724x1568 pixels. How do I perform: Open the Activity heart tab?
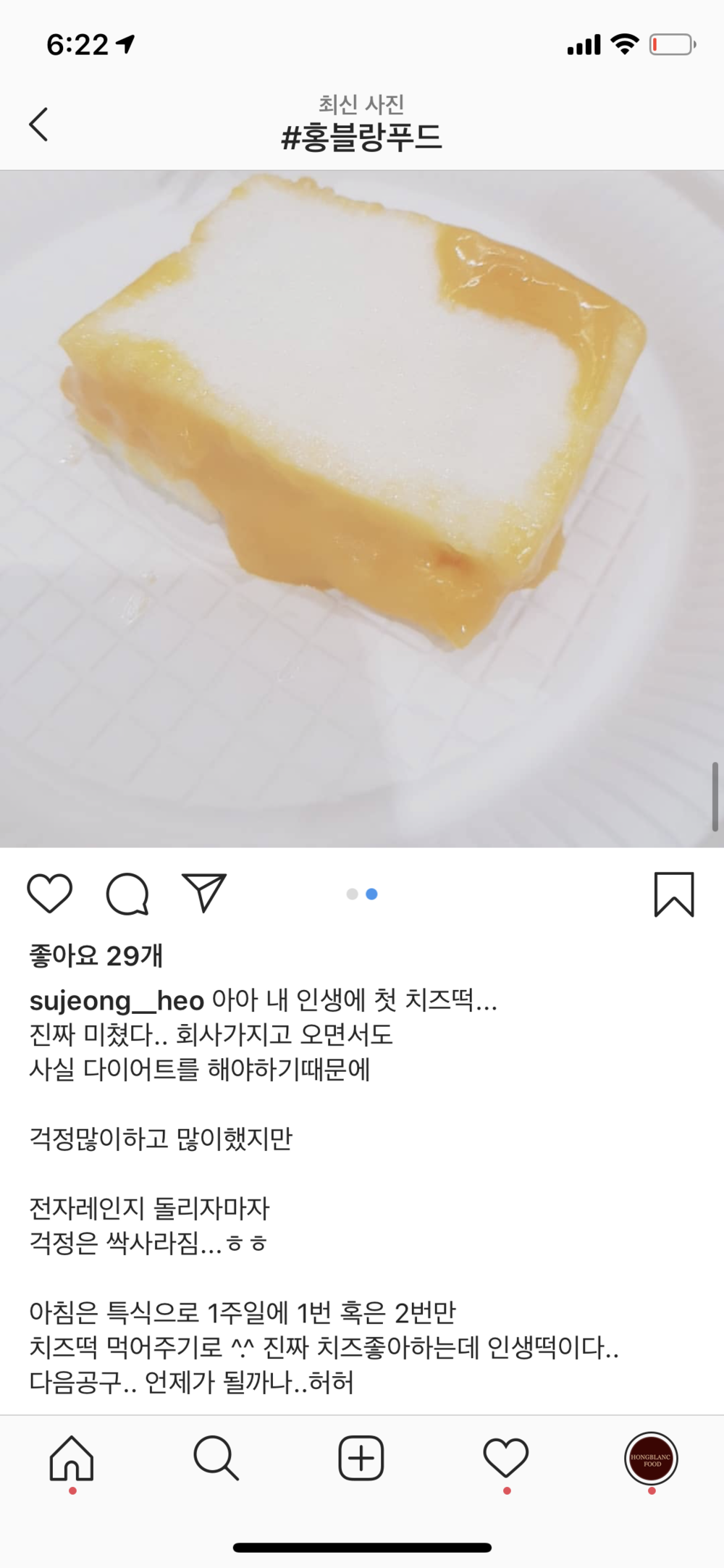(x=506, y=1458)
